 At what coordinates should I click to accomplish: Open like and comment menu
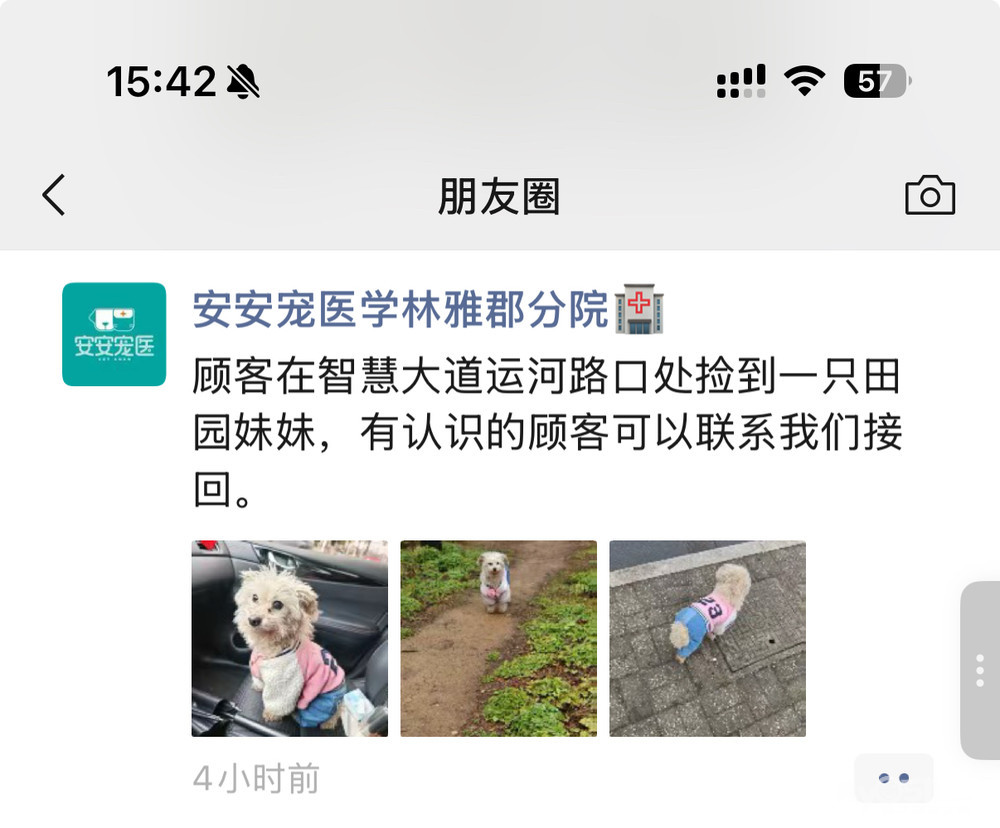point(893,778)
